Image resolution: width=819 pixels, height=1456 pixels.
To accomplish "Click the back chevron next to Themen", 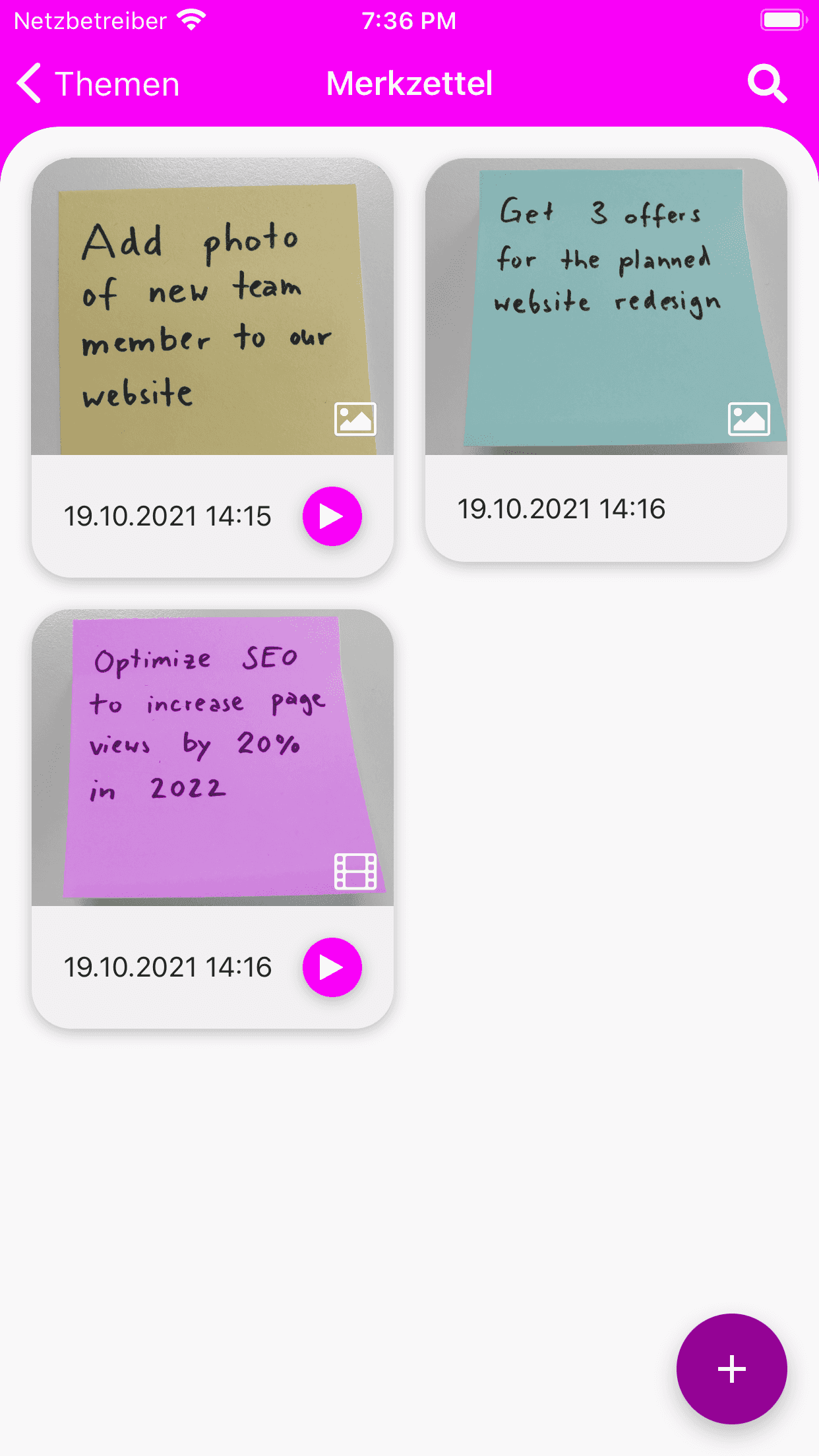I will click(x=29, y=82).
